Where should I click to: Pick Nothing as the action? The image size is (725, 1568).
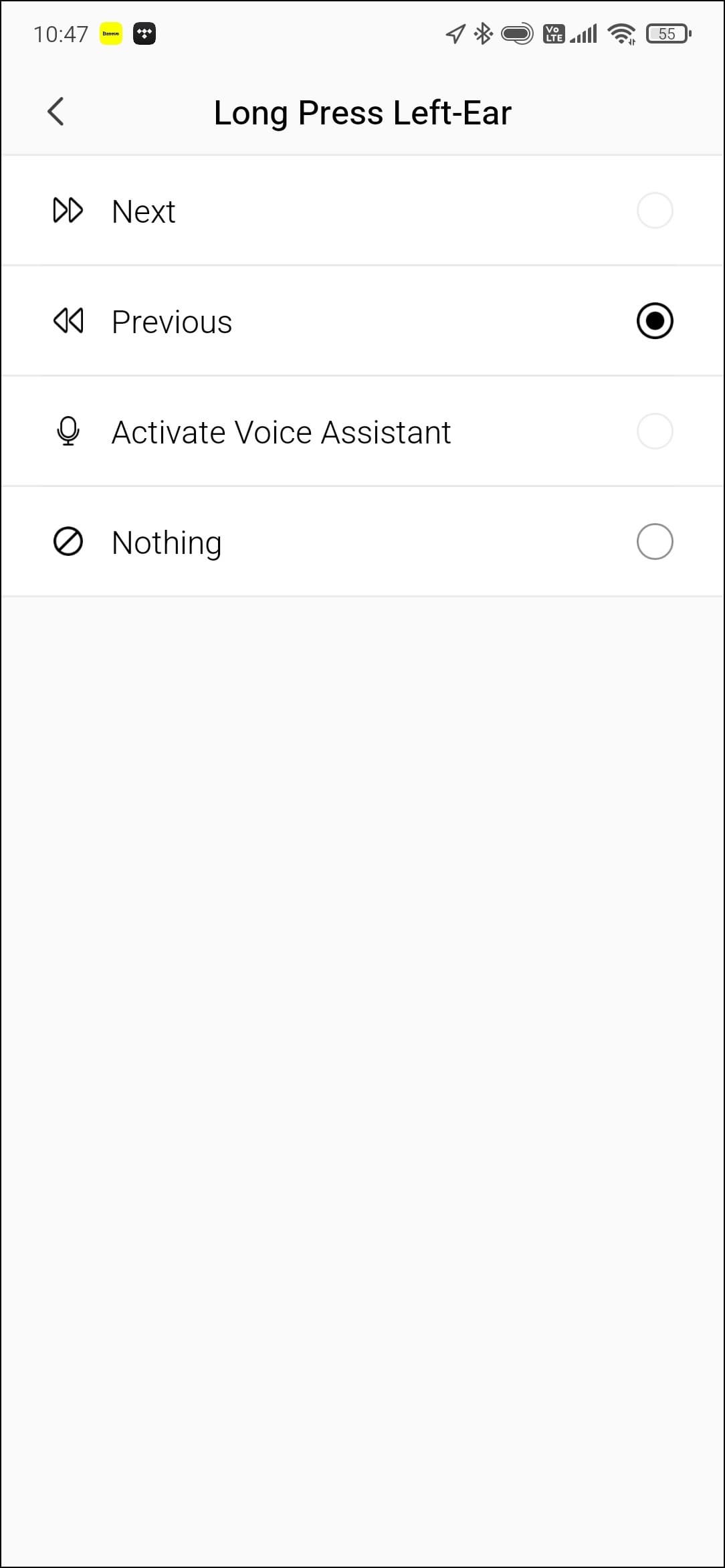coord(654,542)
